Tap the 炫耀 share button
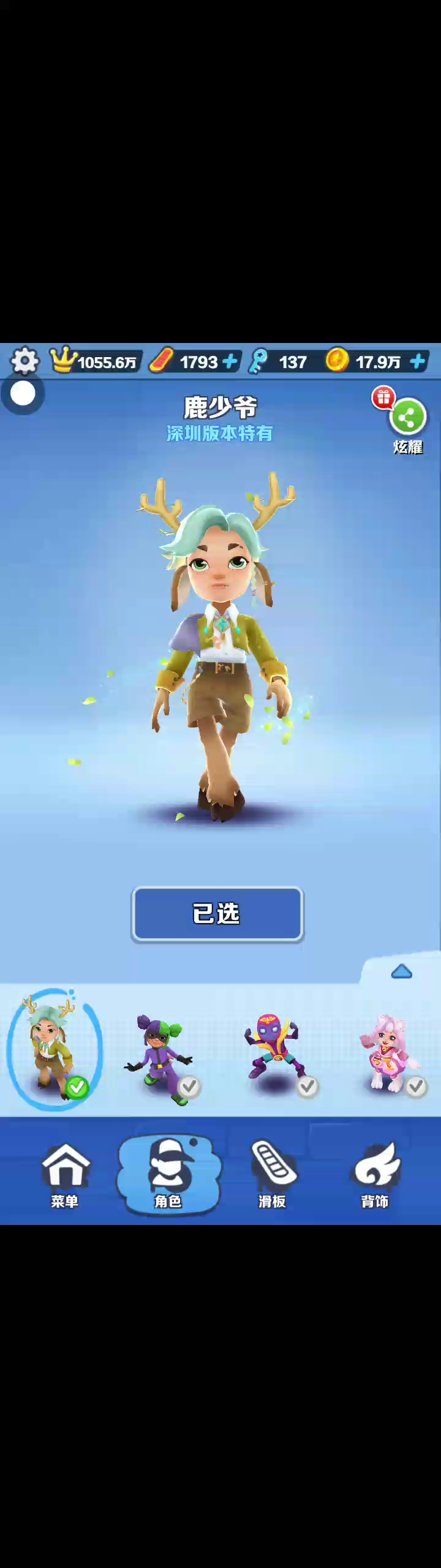The image size is (441, 1568). (x=408, y=418)
